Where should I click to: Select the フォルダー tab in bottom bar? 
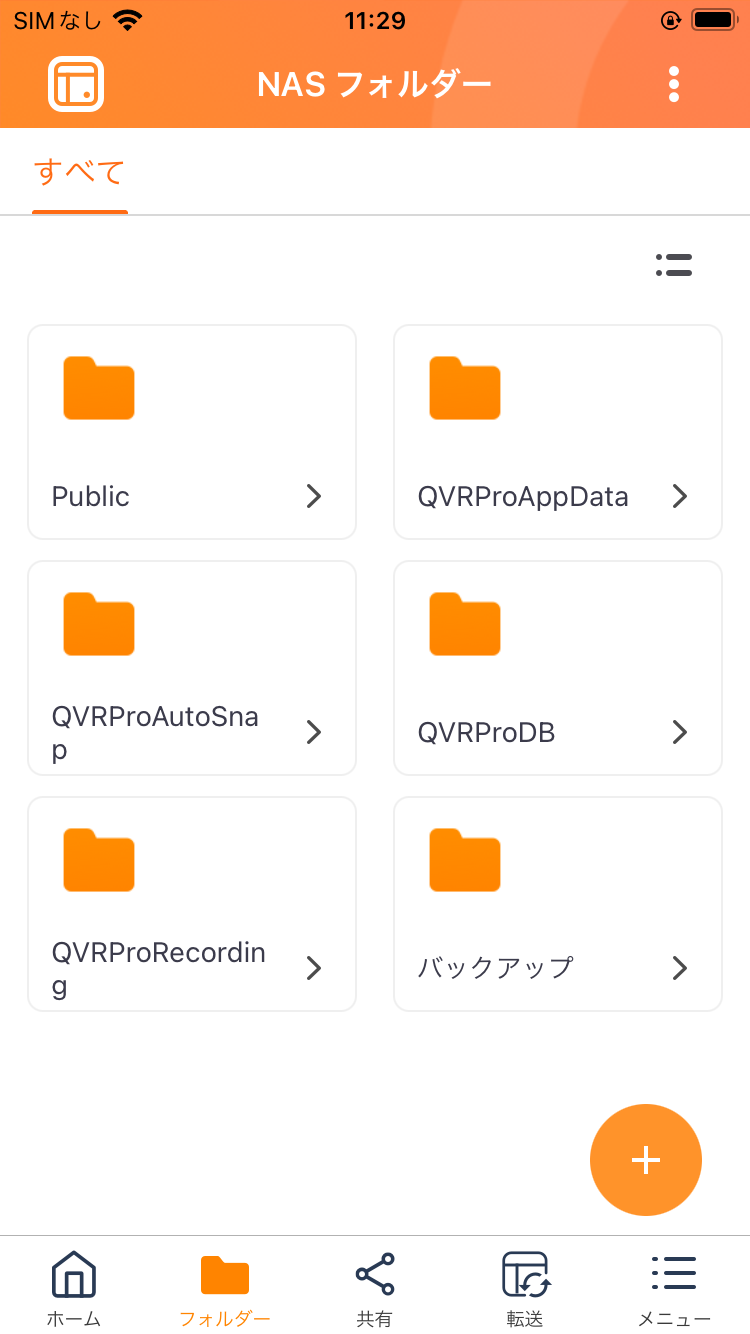click(225, 1288)
